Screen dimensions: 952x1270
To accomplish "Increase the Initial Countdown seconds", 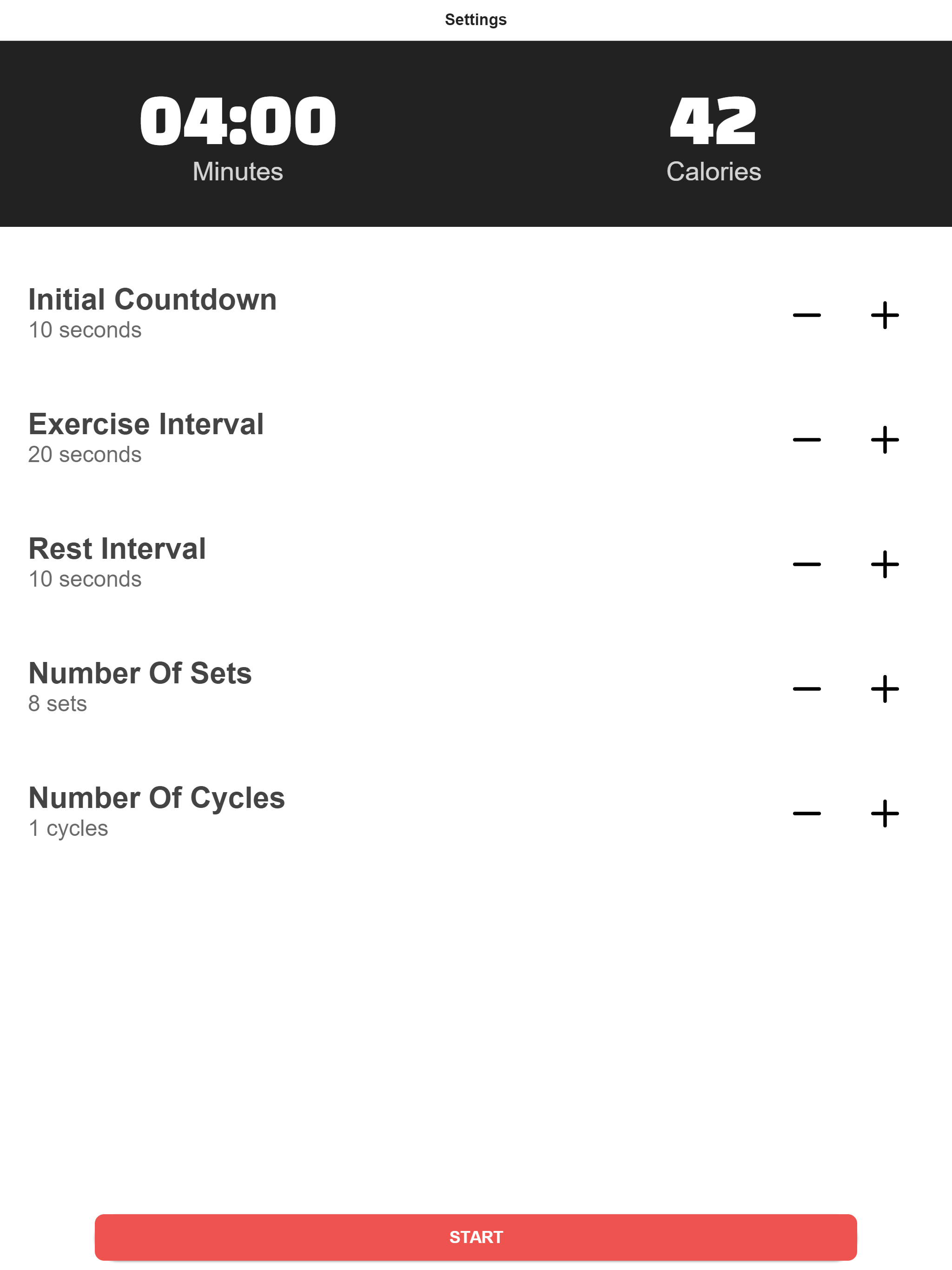I will (x=884, y=315).
